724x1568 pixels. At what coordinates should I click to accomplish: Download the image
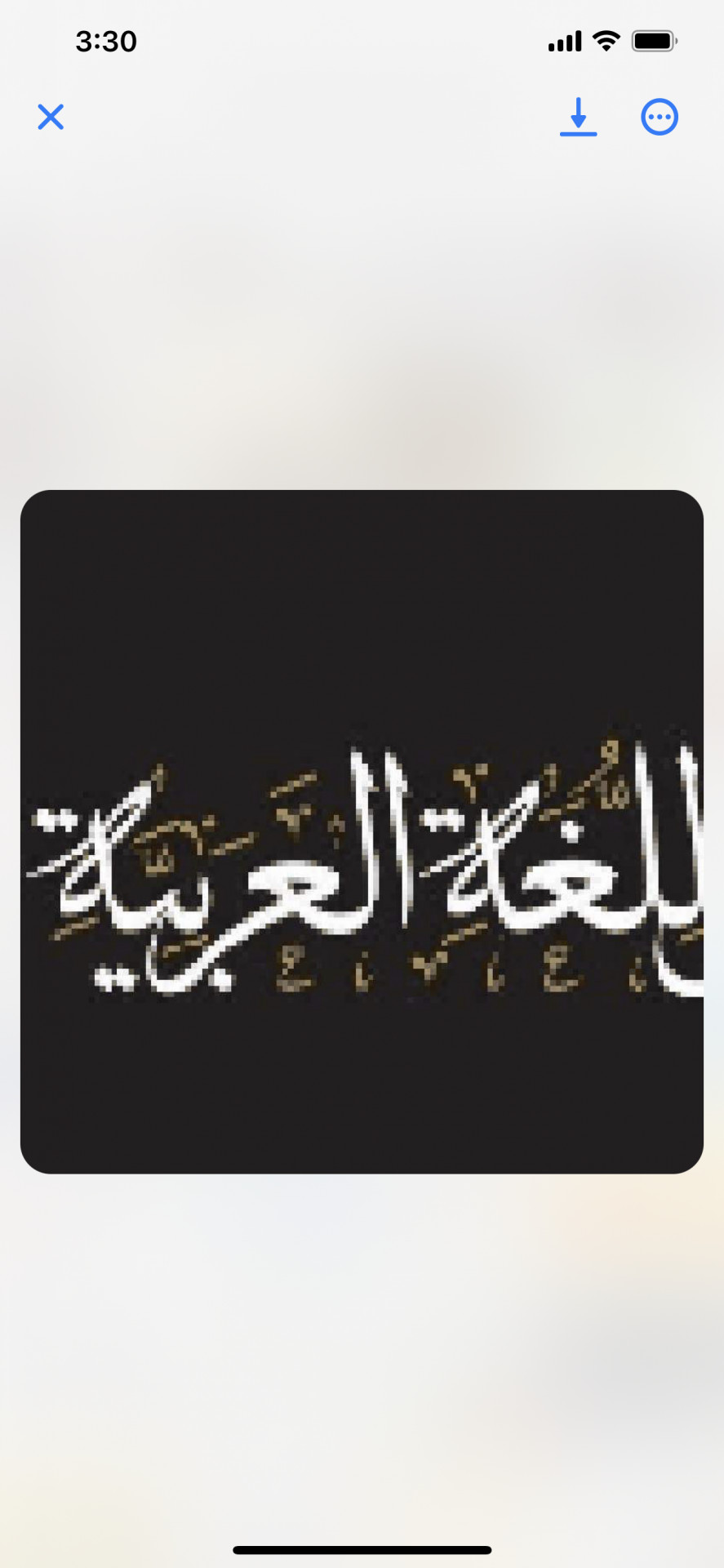(578, 117)
